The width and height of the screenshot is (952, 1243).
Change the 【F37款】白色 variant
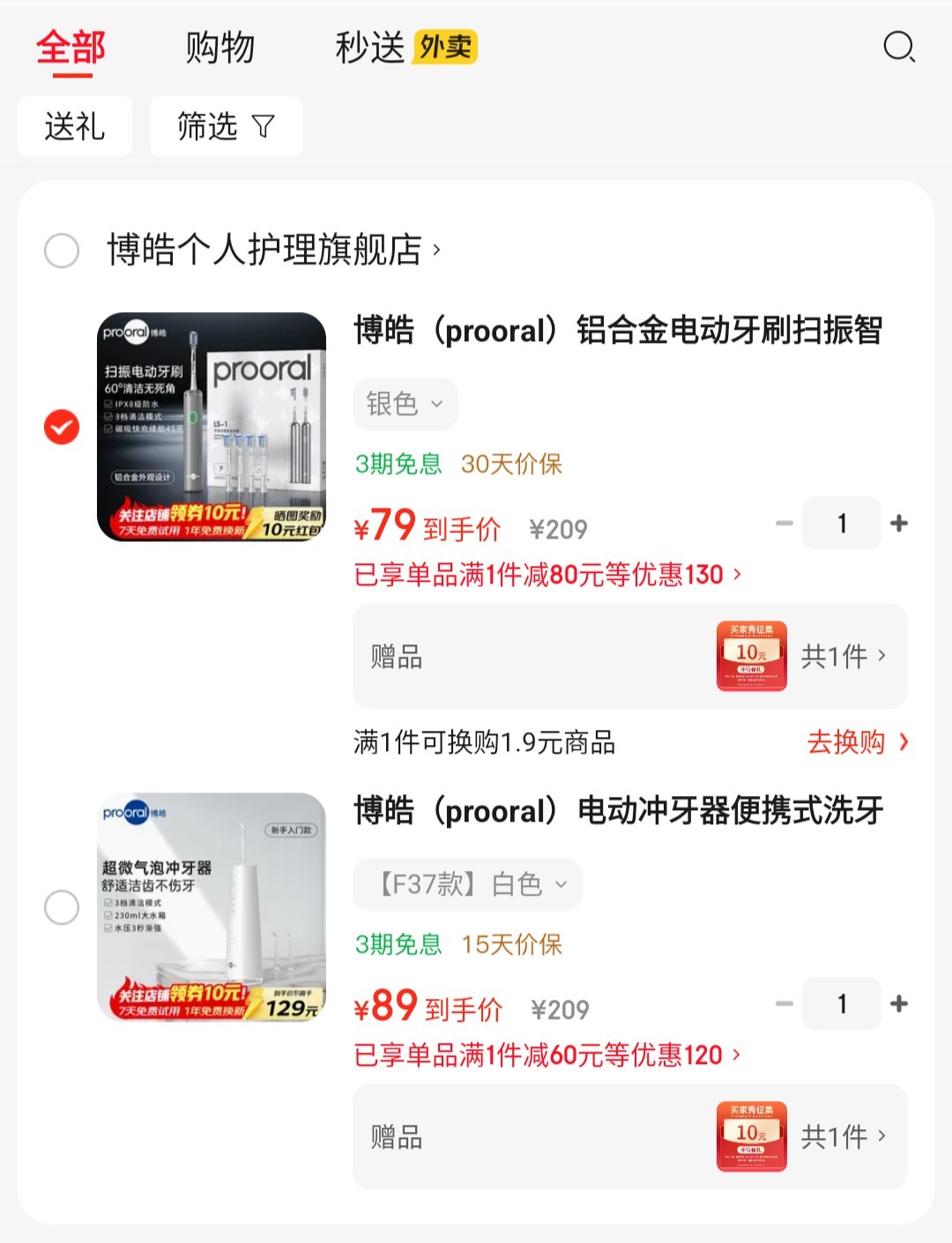pyautogui.click(x=467, y=884)
